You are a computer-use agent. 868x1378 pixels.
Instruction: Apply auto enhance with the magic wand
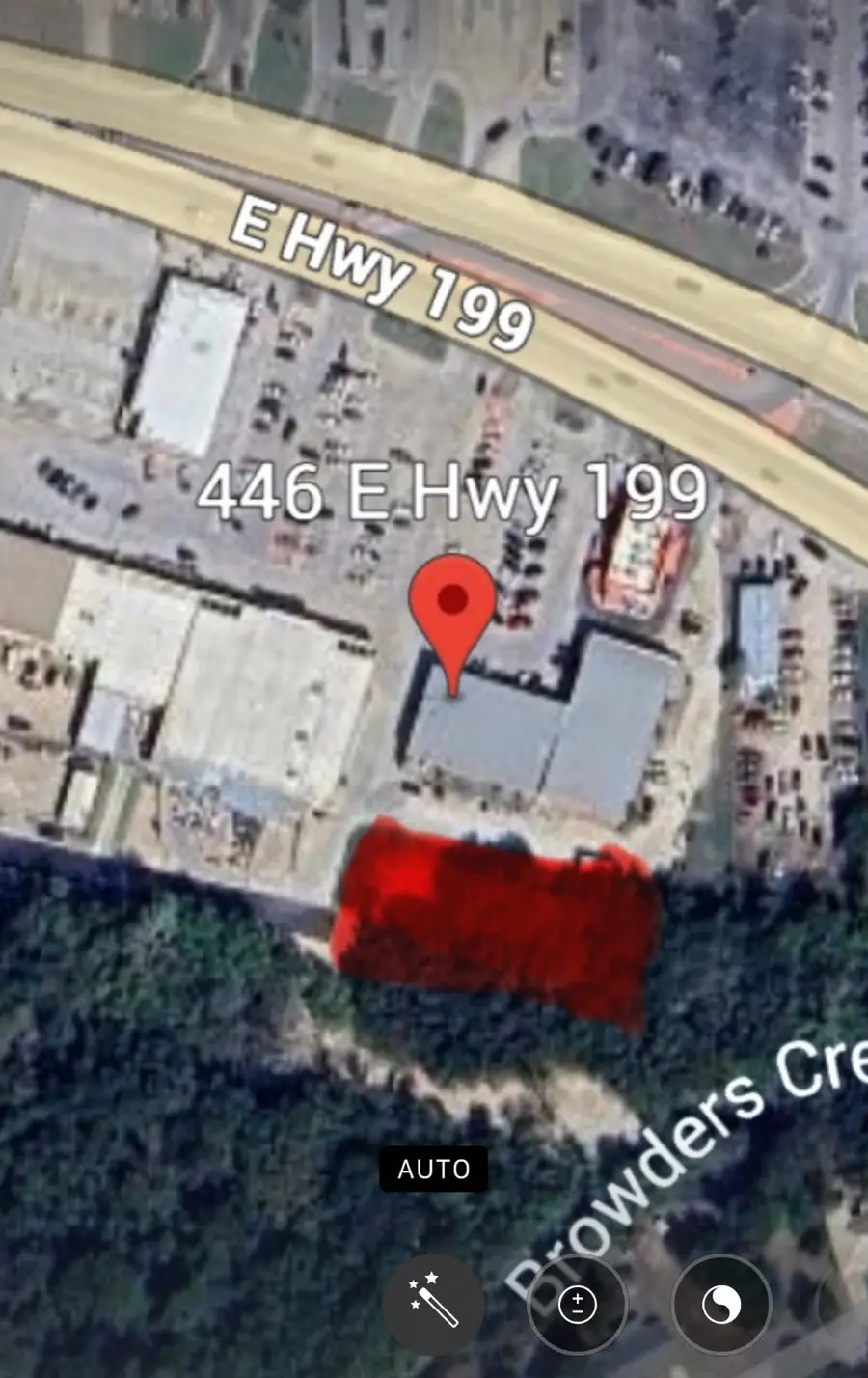pyautogui.click(x=433, y=1304)
